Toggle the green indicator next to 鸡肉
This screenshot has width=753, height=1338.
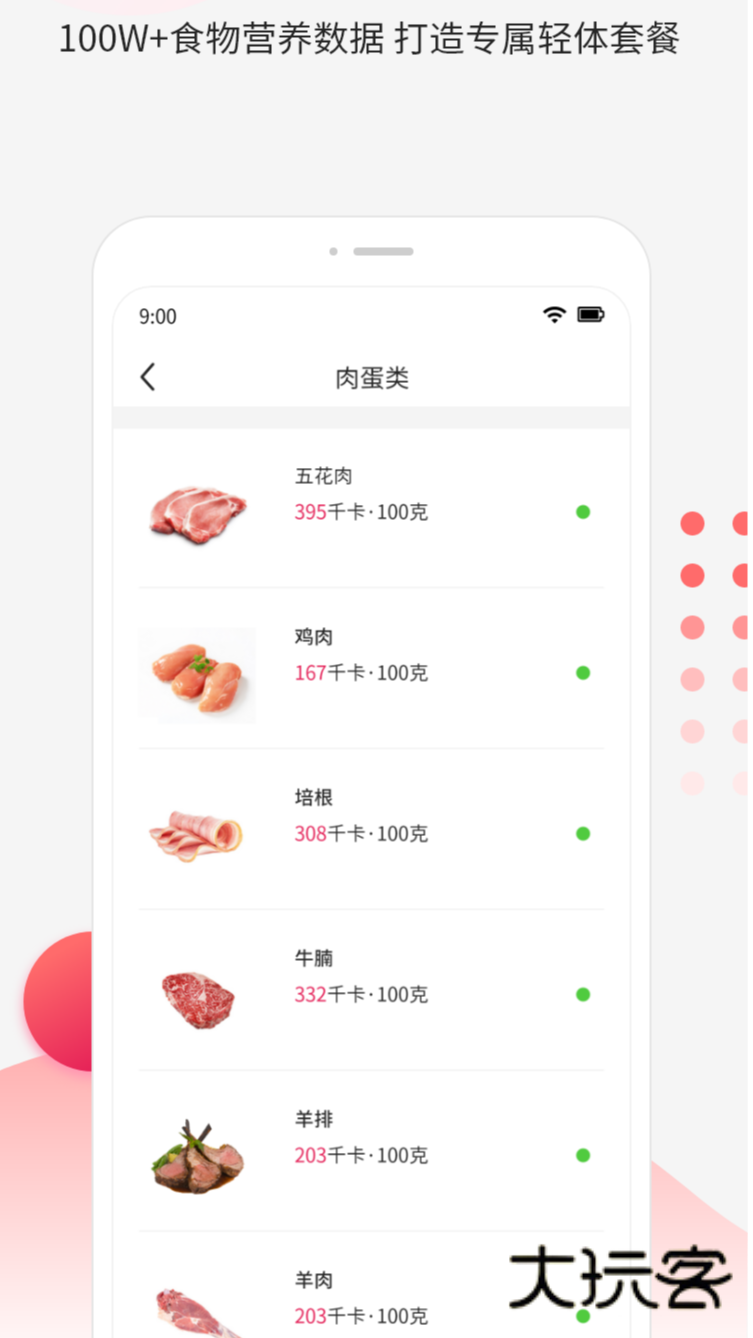pos(582,673)
